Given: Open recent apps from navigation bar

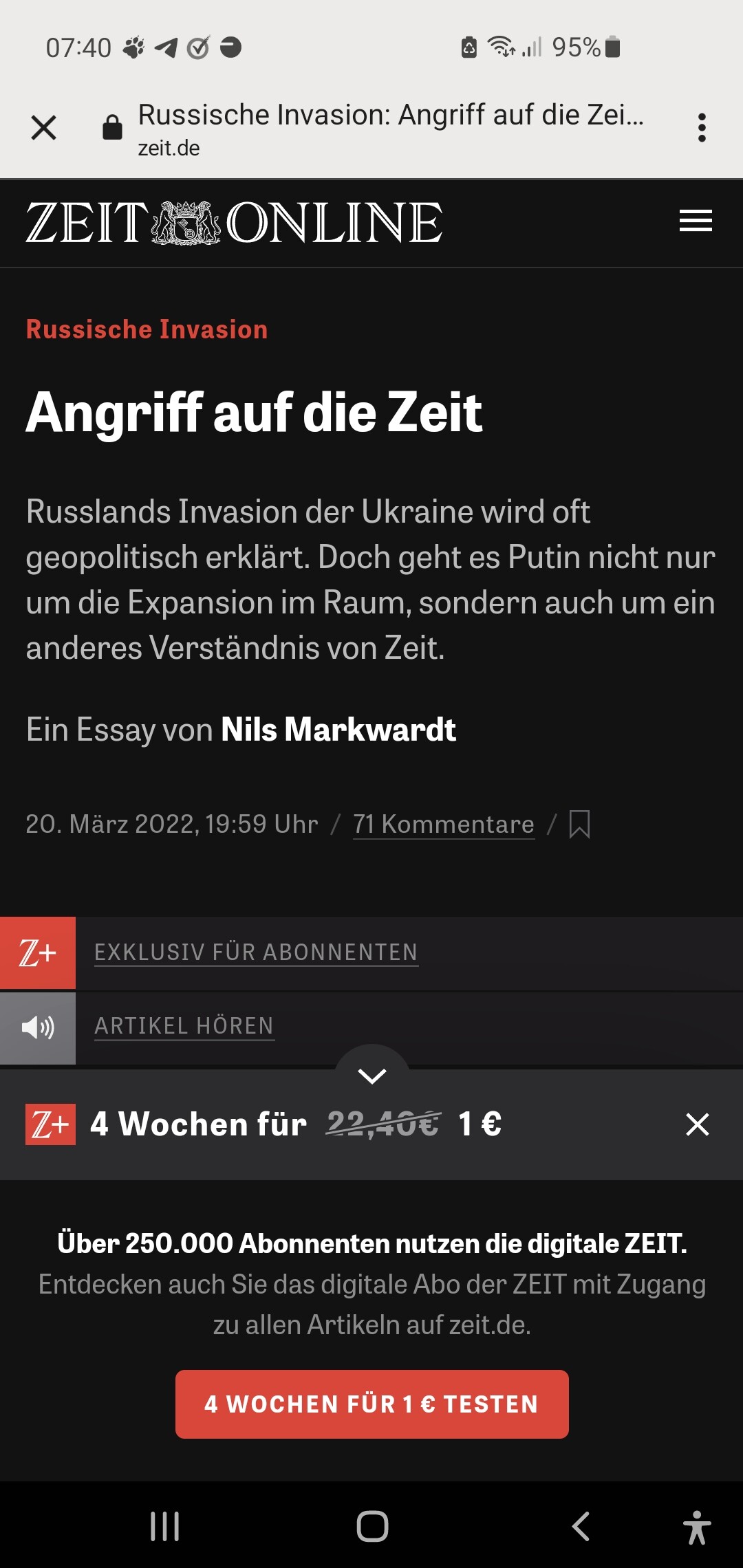Looking at the screenshot, I should tap(165, 1527).
